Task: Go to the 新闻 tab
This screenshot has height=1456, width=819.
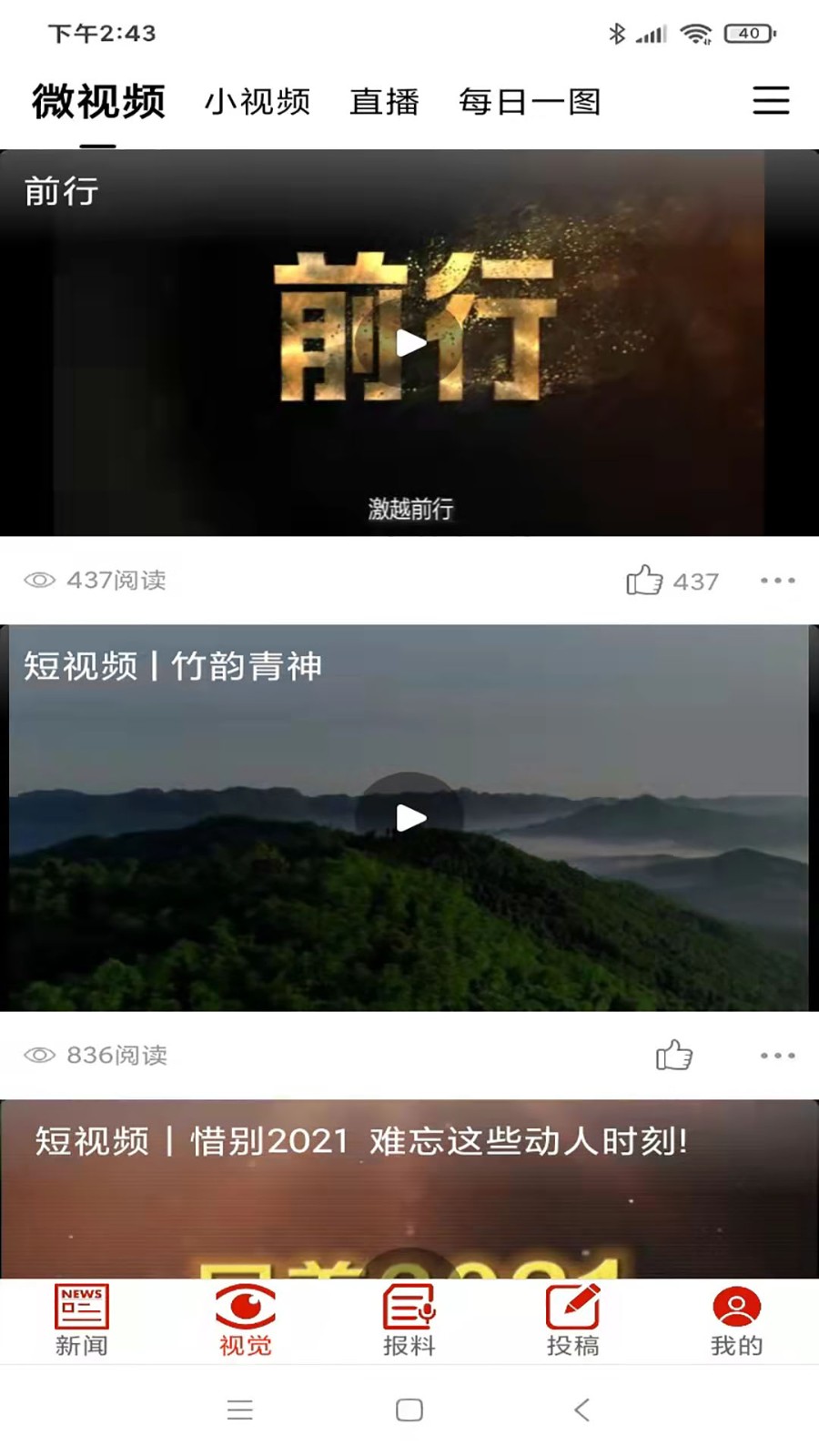Action: tap(82, 1320)
